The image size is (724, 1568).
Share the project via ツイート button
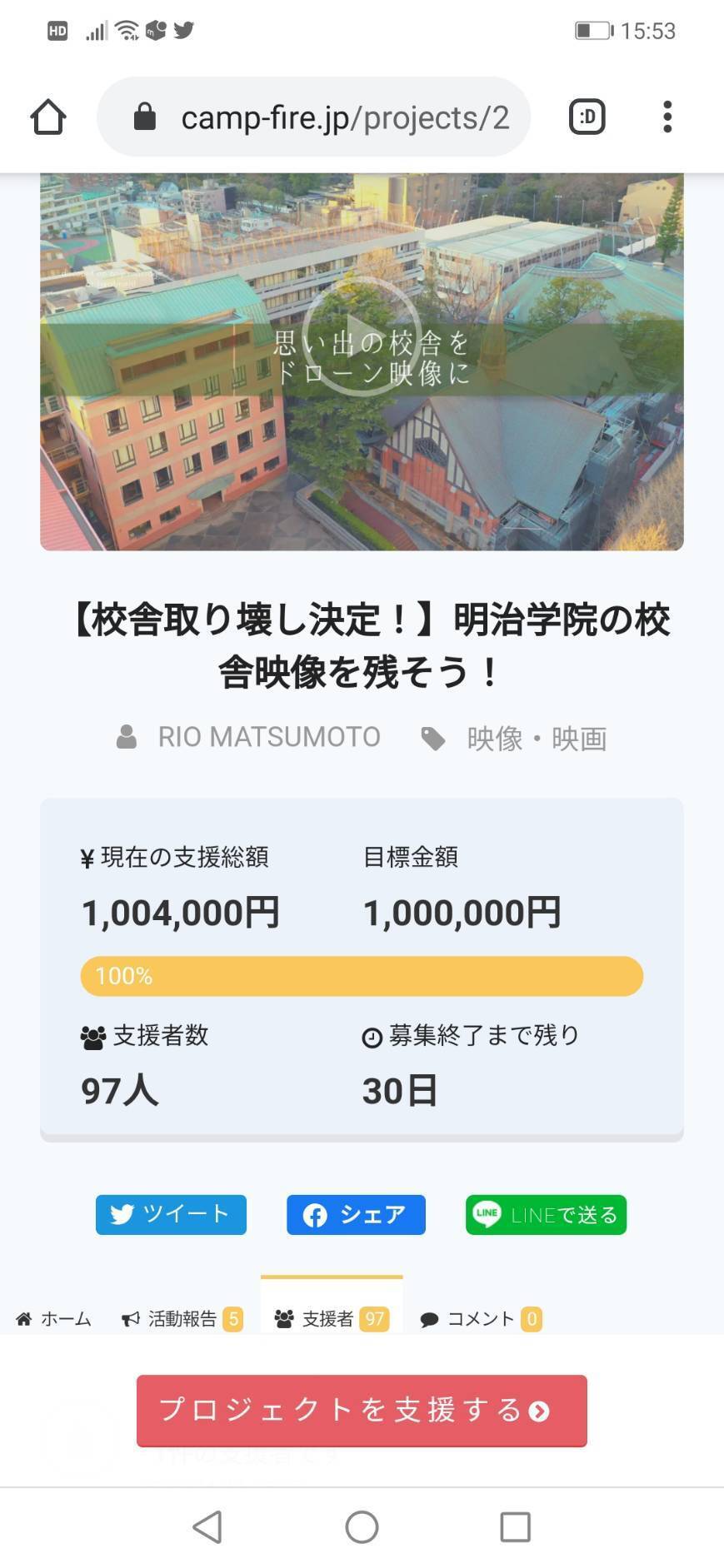(171, 1215)
